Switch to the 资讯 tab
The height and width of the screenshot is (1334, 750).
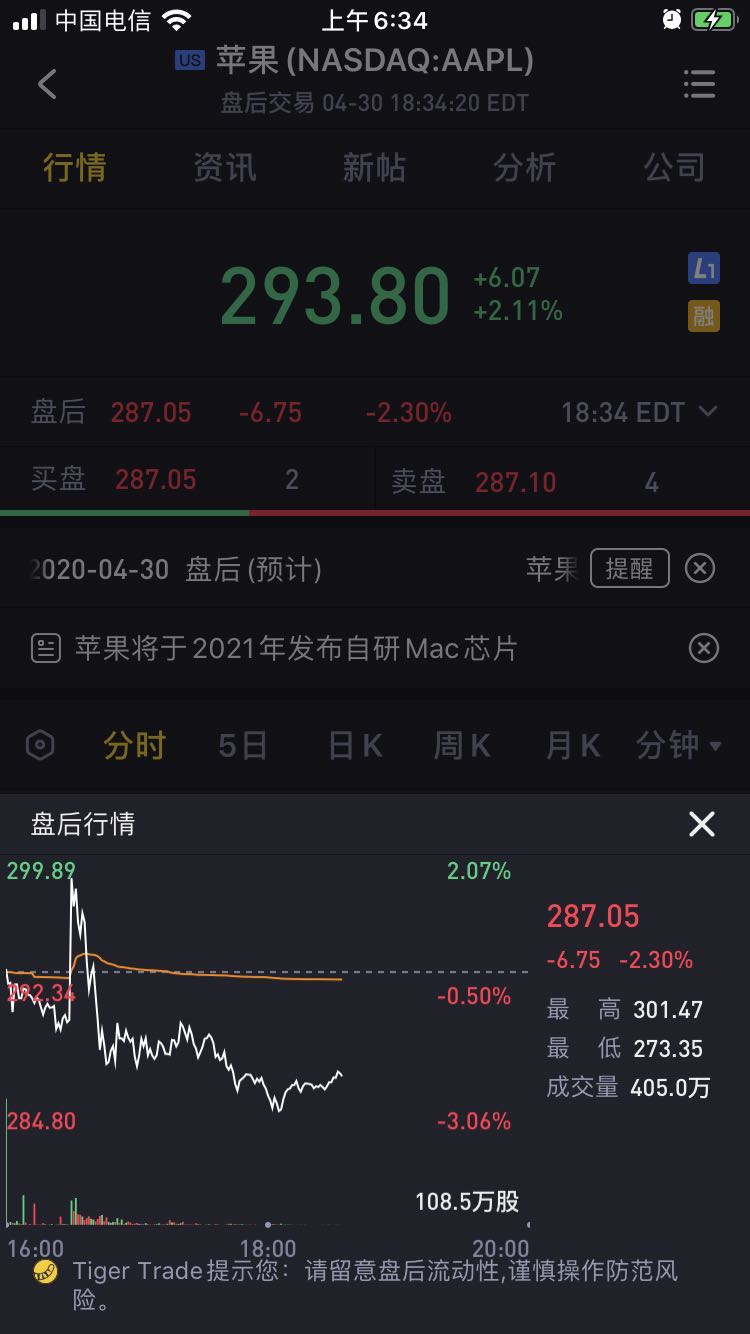[224, 167]
